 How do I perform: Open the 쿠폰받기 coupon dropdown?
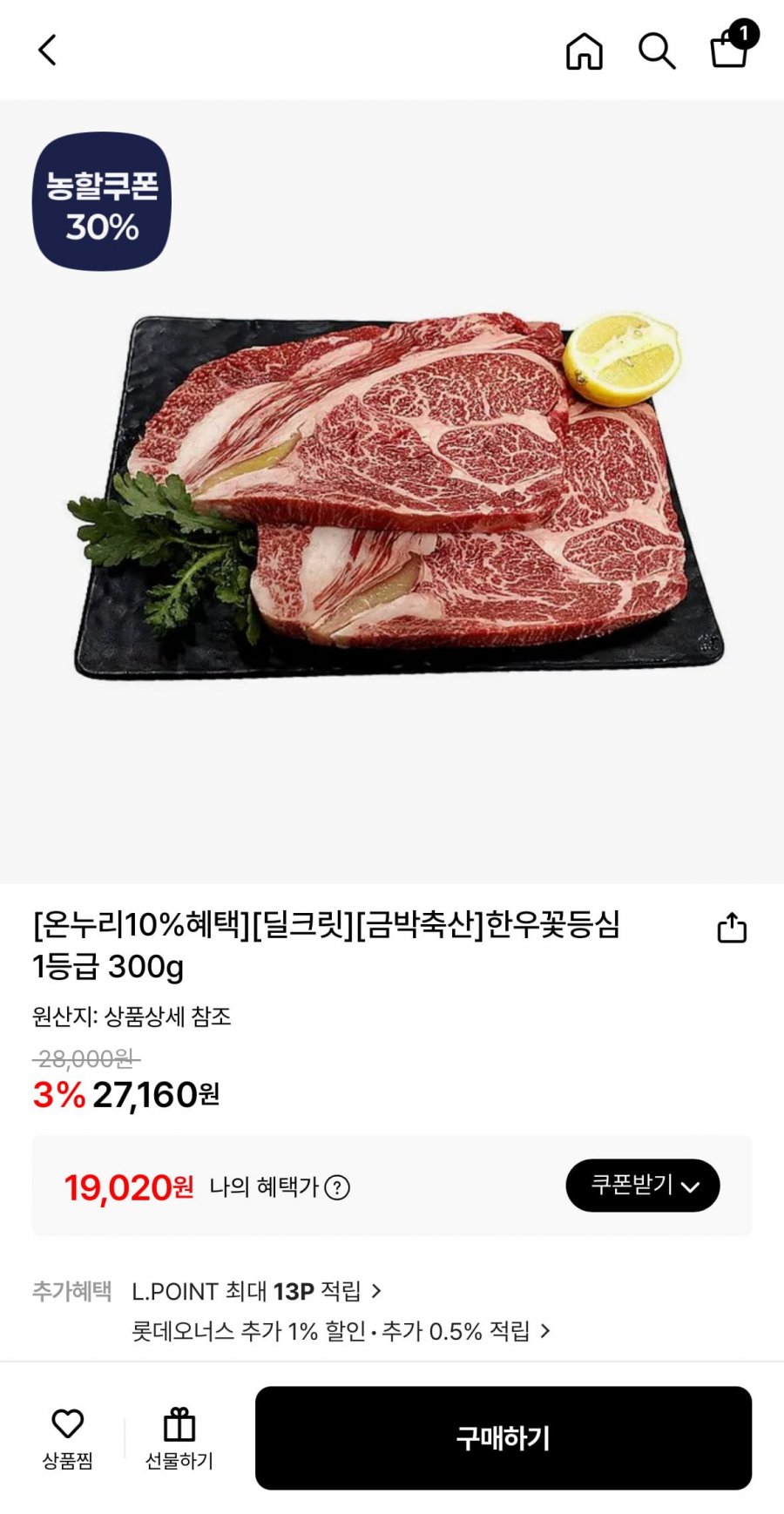(642, 1186)
